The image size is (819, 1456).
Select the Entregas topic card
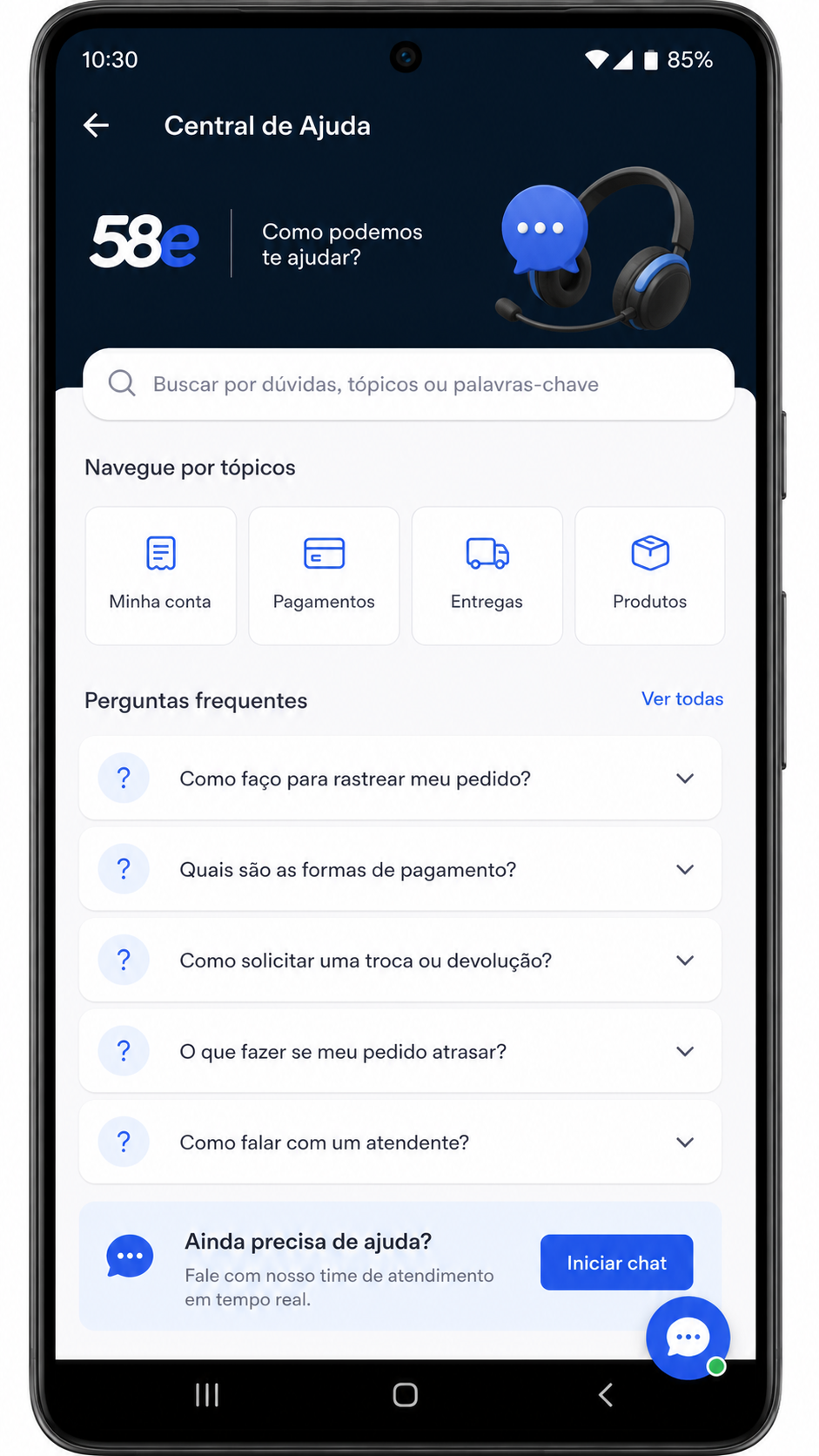[x=487, y=576]
